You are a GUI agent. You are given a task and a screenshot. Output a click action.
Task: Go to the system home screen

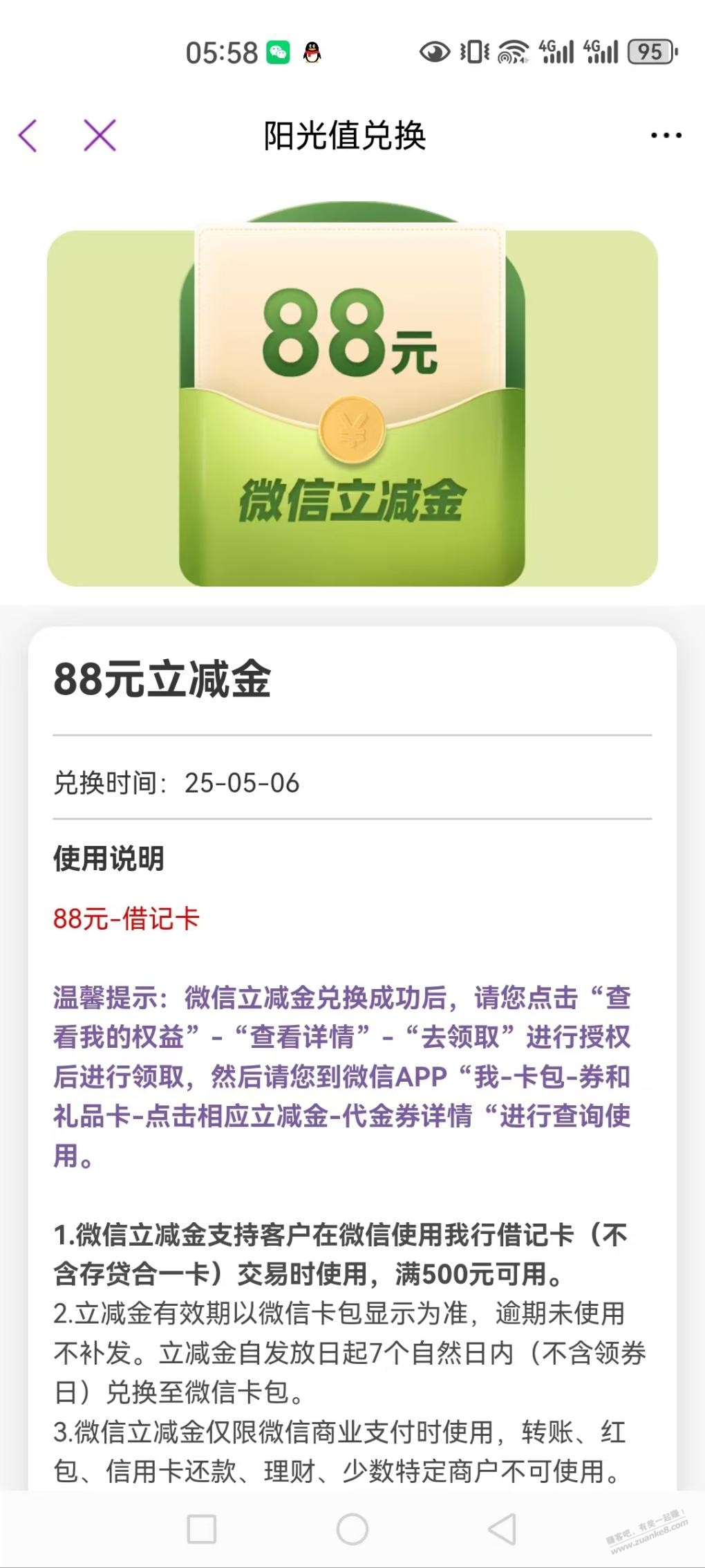coord(352,1529)
